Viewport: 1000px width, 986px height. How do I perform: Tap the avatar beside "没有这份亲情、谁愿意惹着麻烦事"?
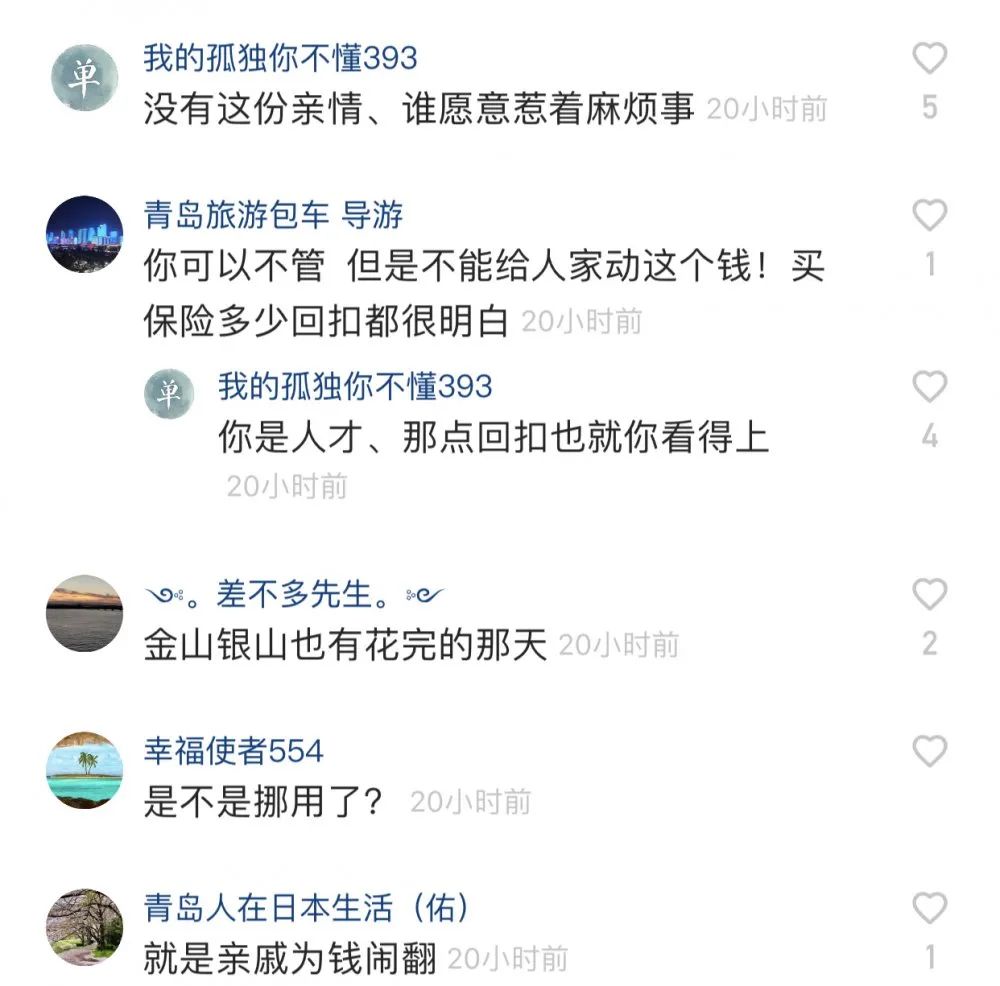[x=85, y=78]
